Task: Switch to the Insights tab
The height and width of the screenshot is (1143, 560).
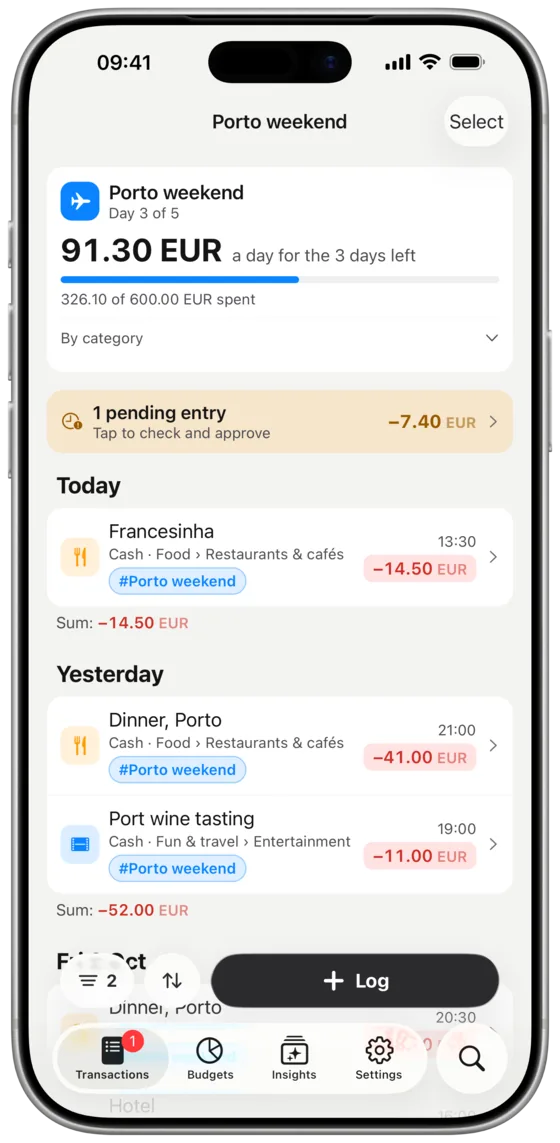Action: click(x=294, y=1058)
